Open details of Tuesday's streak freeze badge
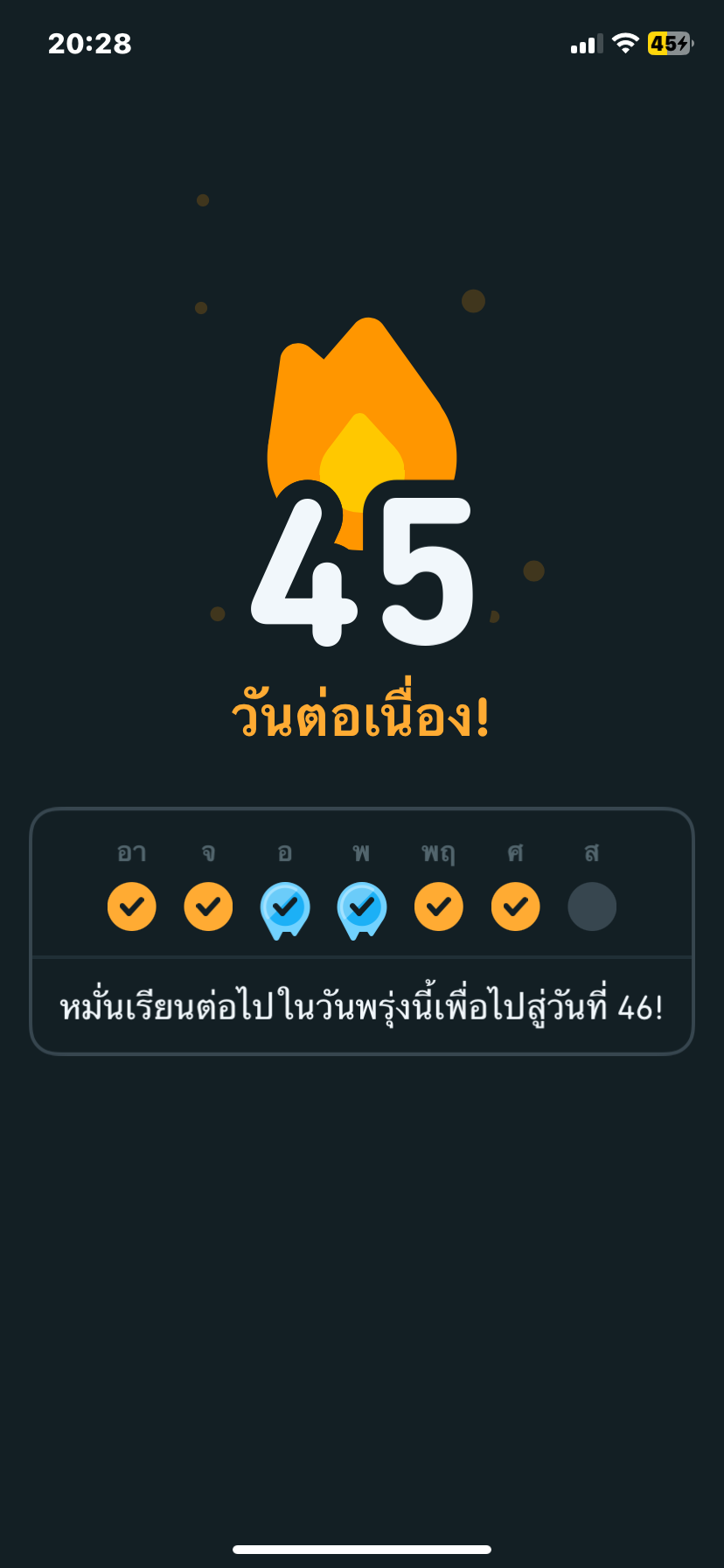The height and width of the screenshot is (1568, 724). click(x=284, y=906)
